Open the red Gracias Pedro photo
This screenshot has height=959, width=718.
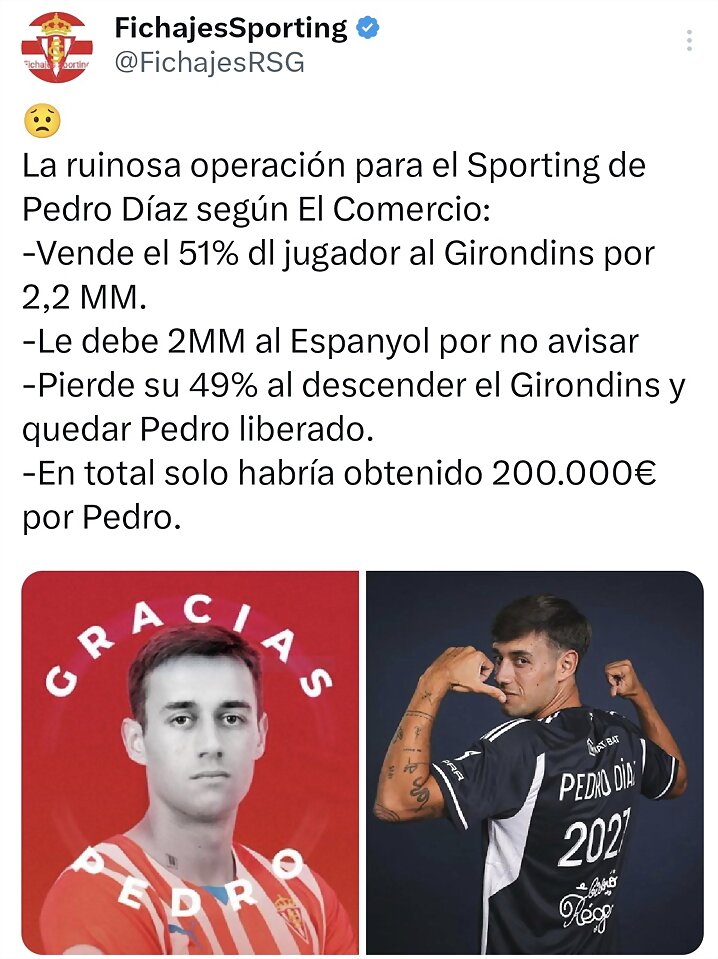pos(190,762)
